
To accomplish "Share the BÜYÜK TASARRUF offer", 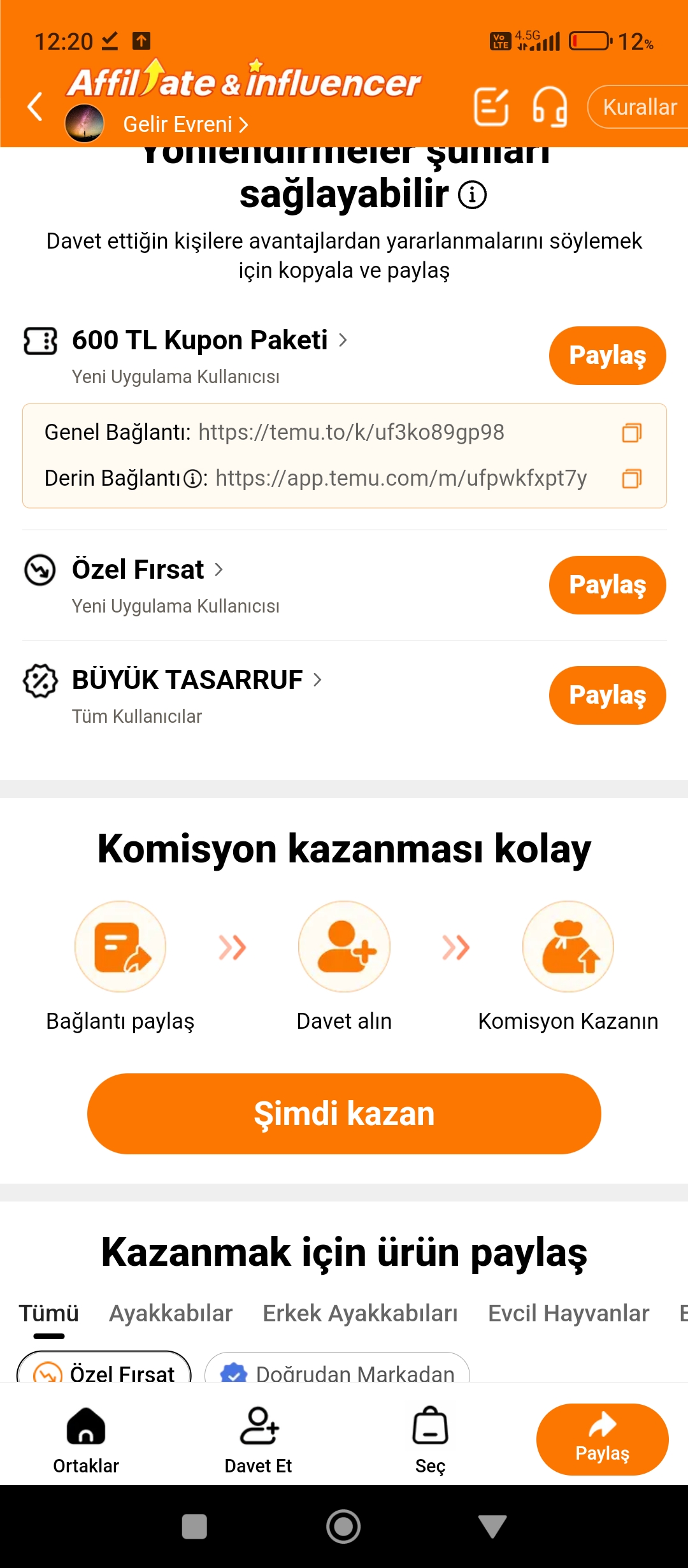I will click(607, 695).
